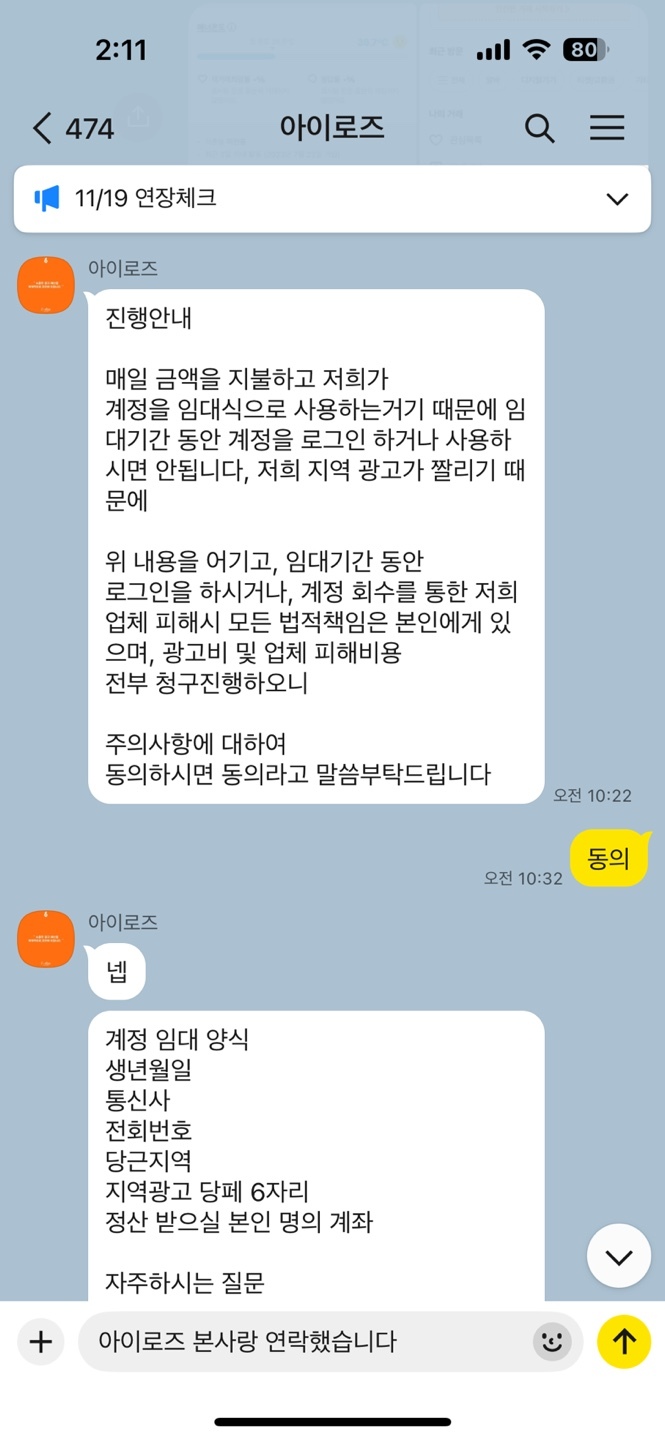This screenshot has height=1440, width=665.
Task: Go back to the chat list
Action: click(x=42, y=128)
